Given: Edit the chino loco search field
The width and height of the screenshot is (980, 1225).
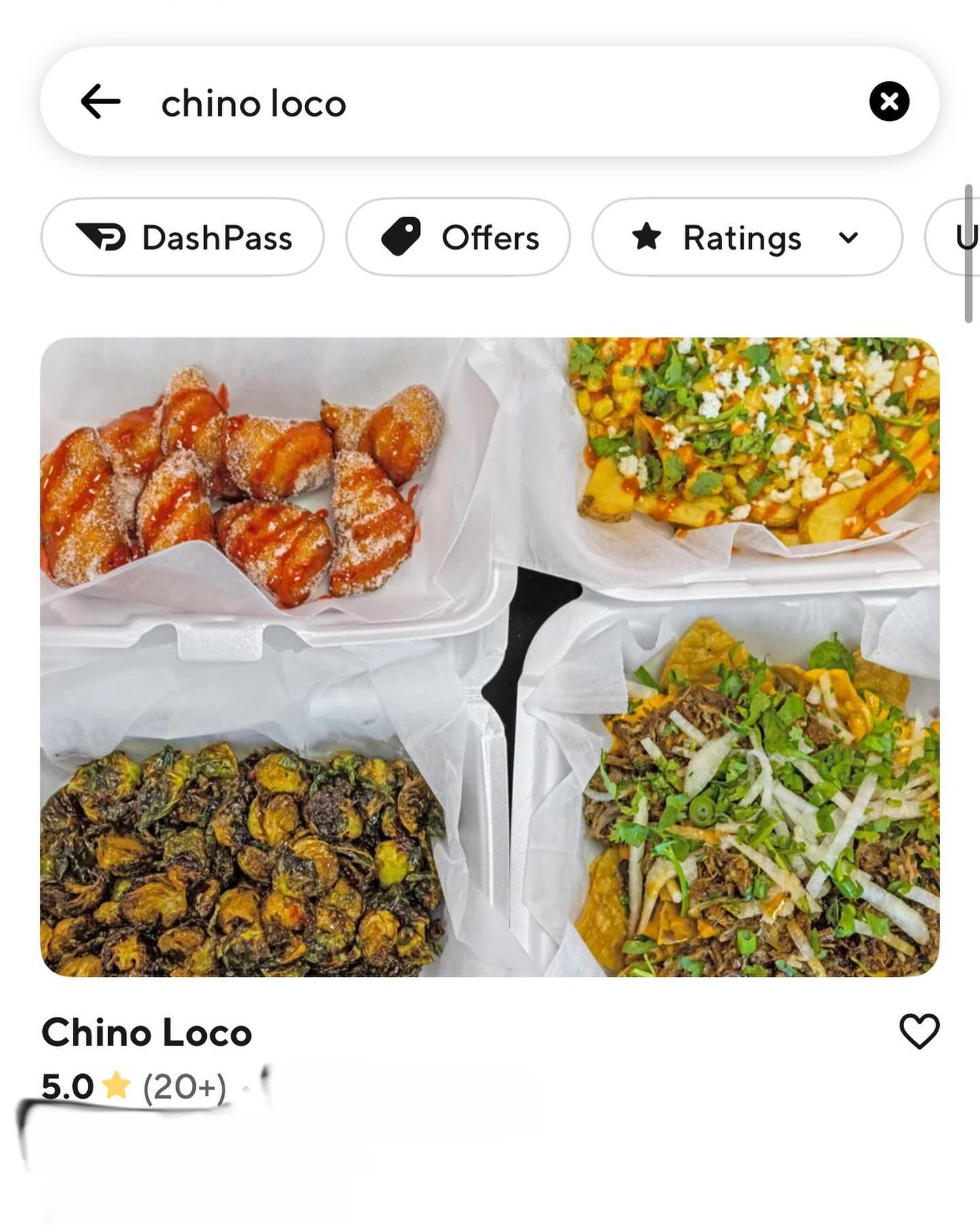Looking at the screenshot, I should [x=476, y=103].
